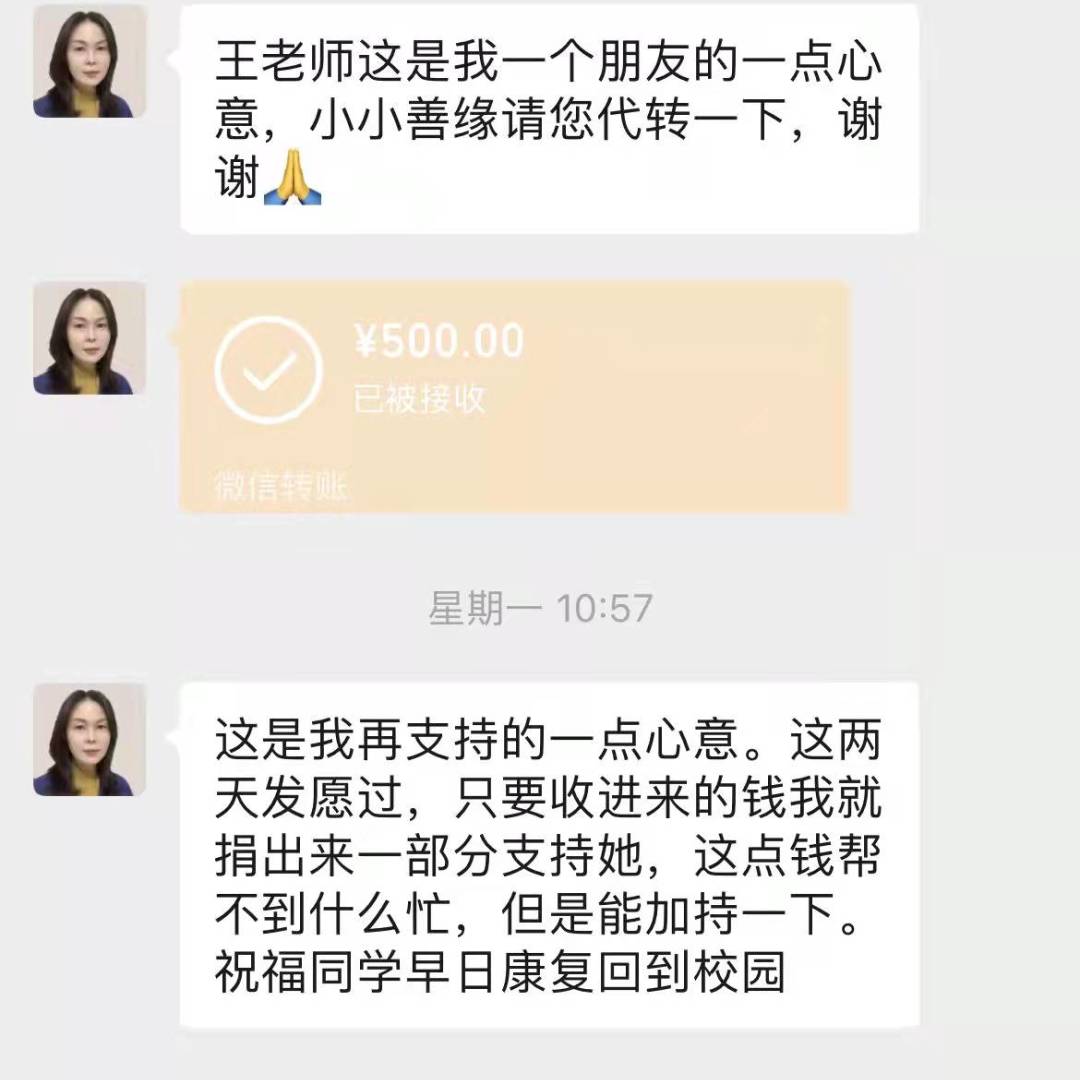Screen dimensions: 1080x1080
Task: Open the ¥500.00 WeChat transfer card
Action: point(514,397)
